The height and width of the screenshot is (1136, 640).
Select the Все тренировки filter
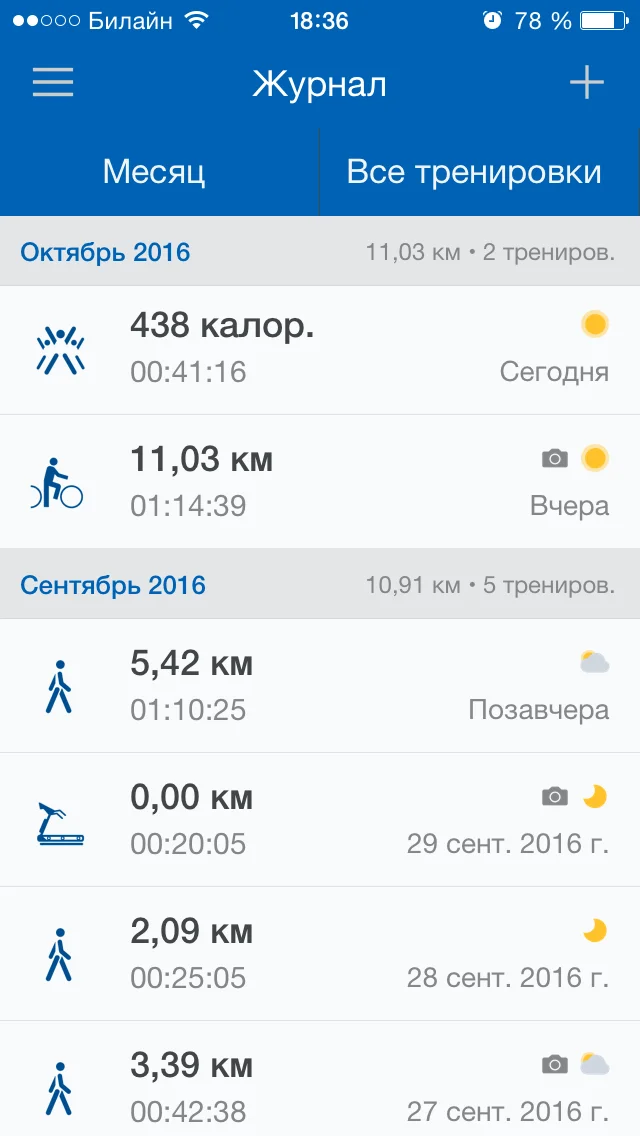[x=474, y=172]
